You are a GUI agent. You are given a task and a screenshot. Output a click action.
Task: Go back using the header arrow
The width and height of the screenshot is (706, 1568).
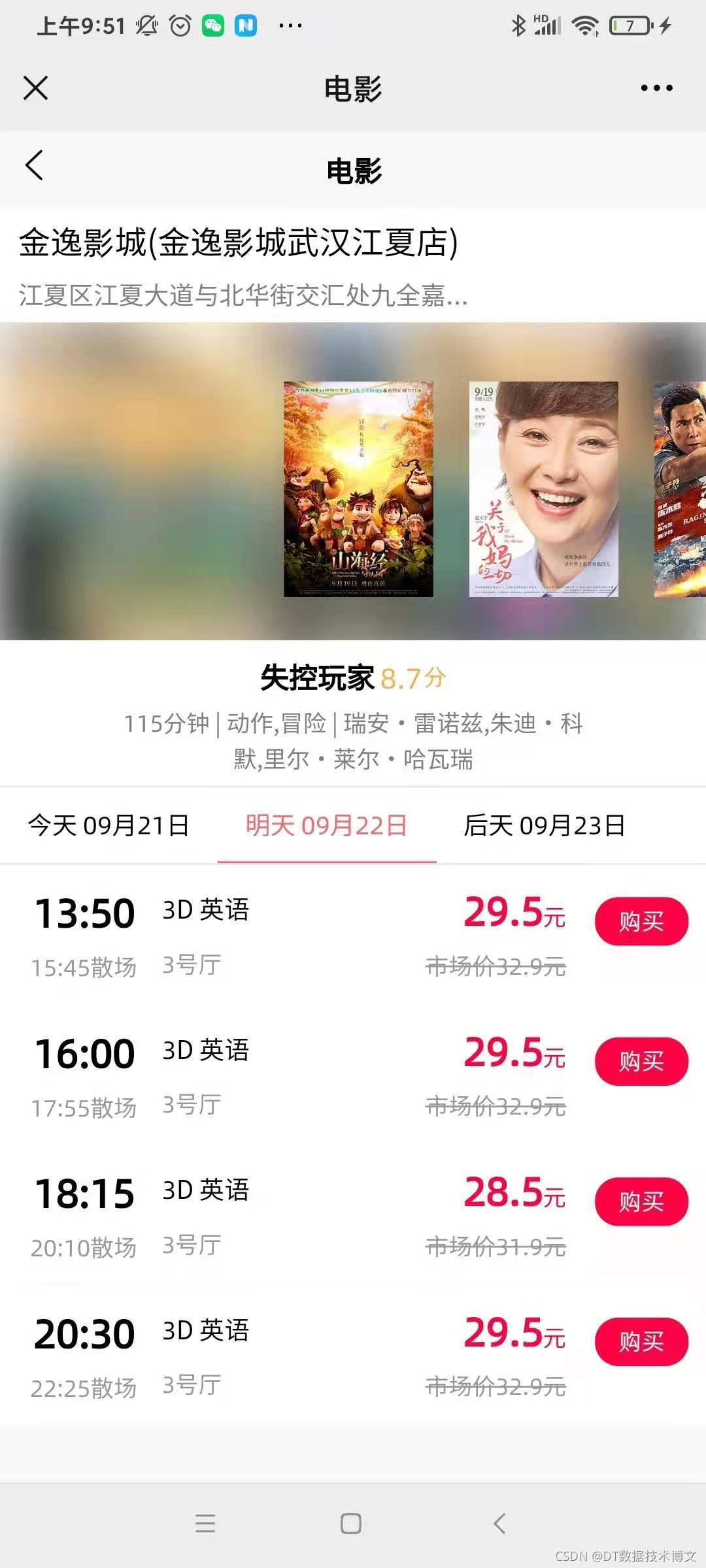pyautogui.click(x=35, y=165)
